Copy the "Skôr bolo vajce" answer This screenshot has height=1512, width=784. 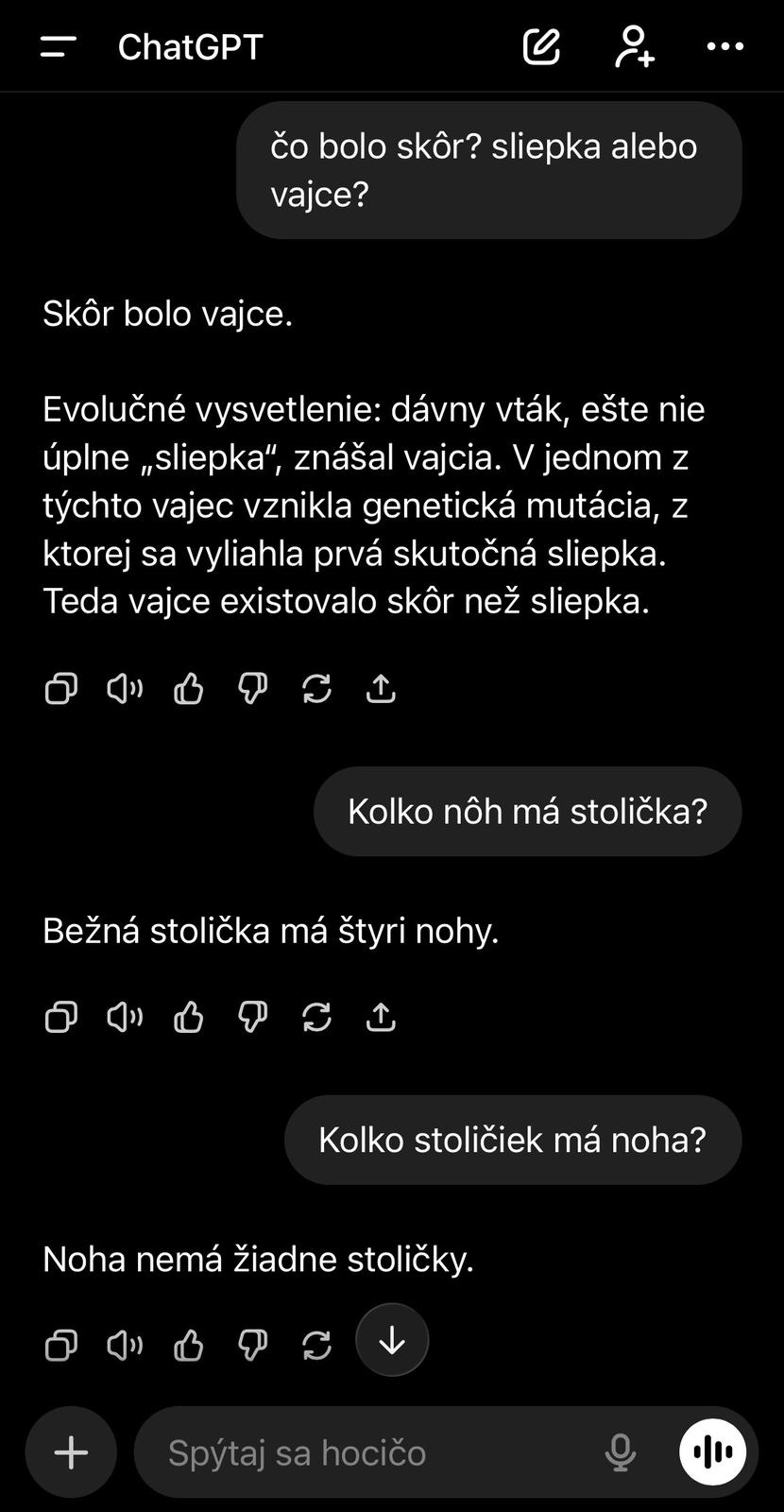point(61,689)
